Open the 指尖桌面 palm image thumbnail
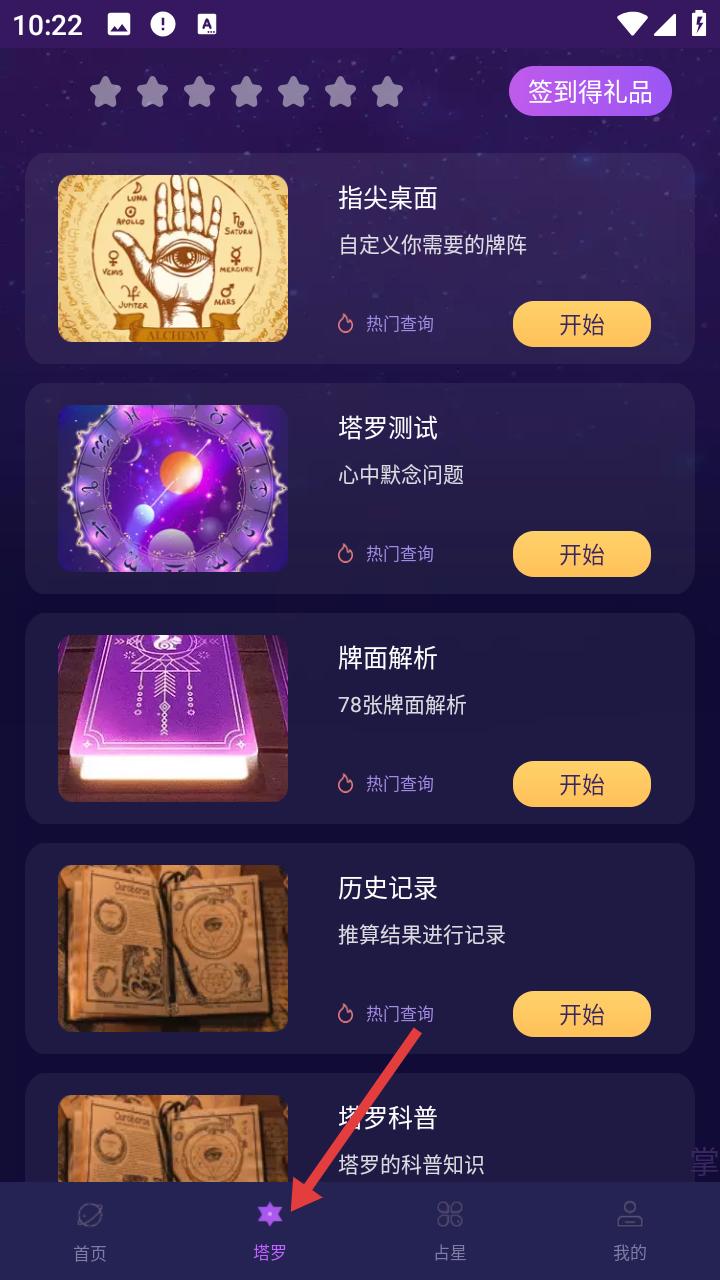The height and width of the screenshot is (1280, 720). tap(173, 258)
